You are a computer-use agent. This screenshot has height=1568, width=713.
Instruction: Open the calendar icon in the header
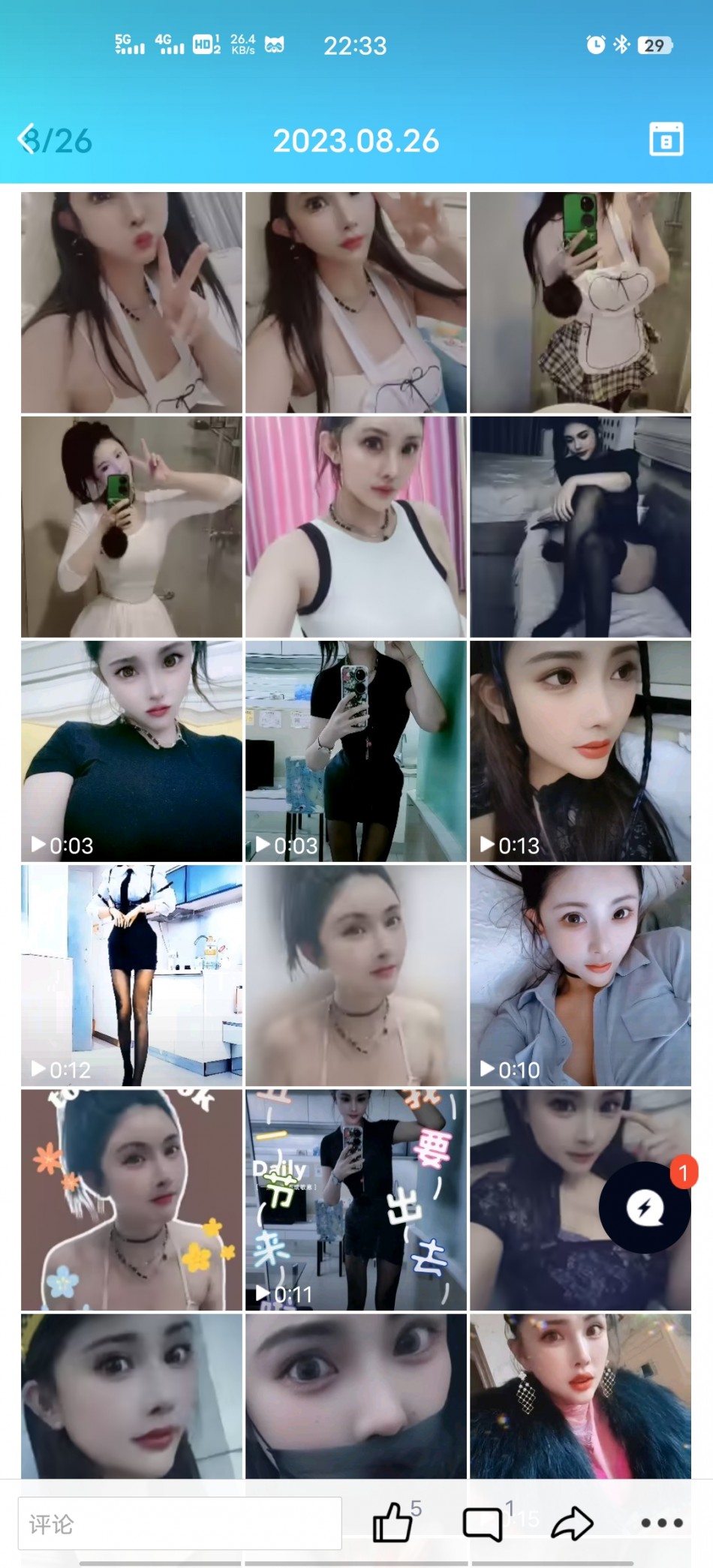(666, 140)
